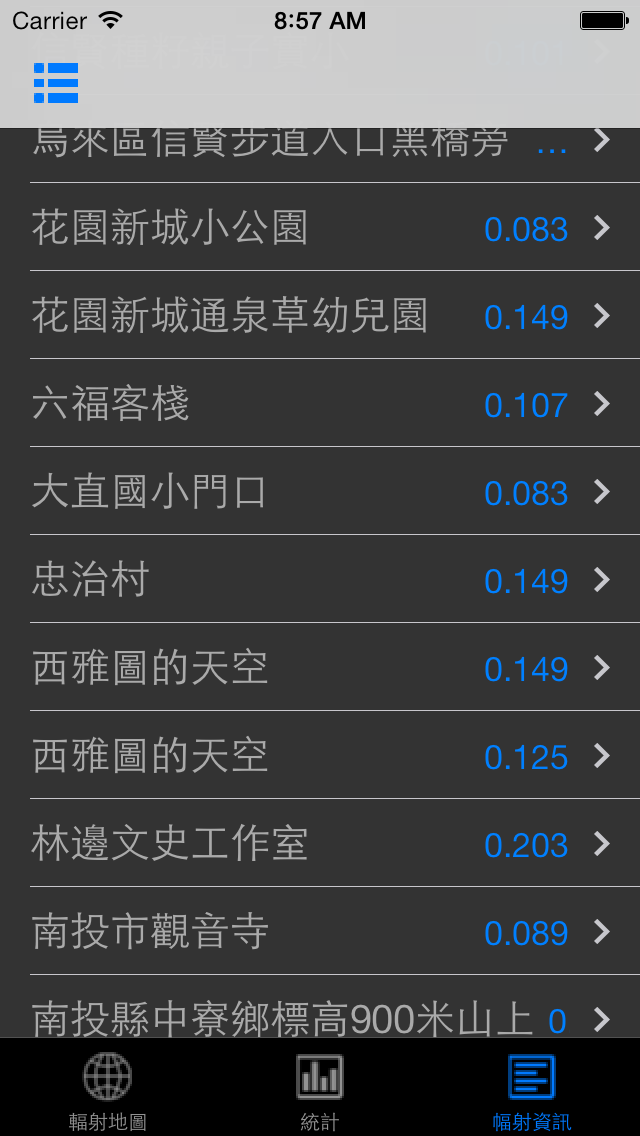This screenshot has height=1136, width=640.
Task: Show details for 南投市觀音寺
Action: pos(320,932)
